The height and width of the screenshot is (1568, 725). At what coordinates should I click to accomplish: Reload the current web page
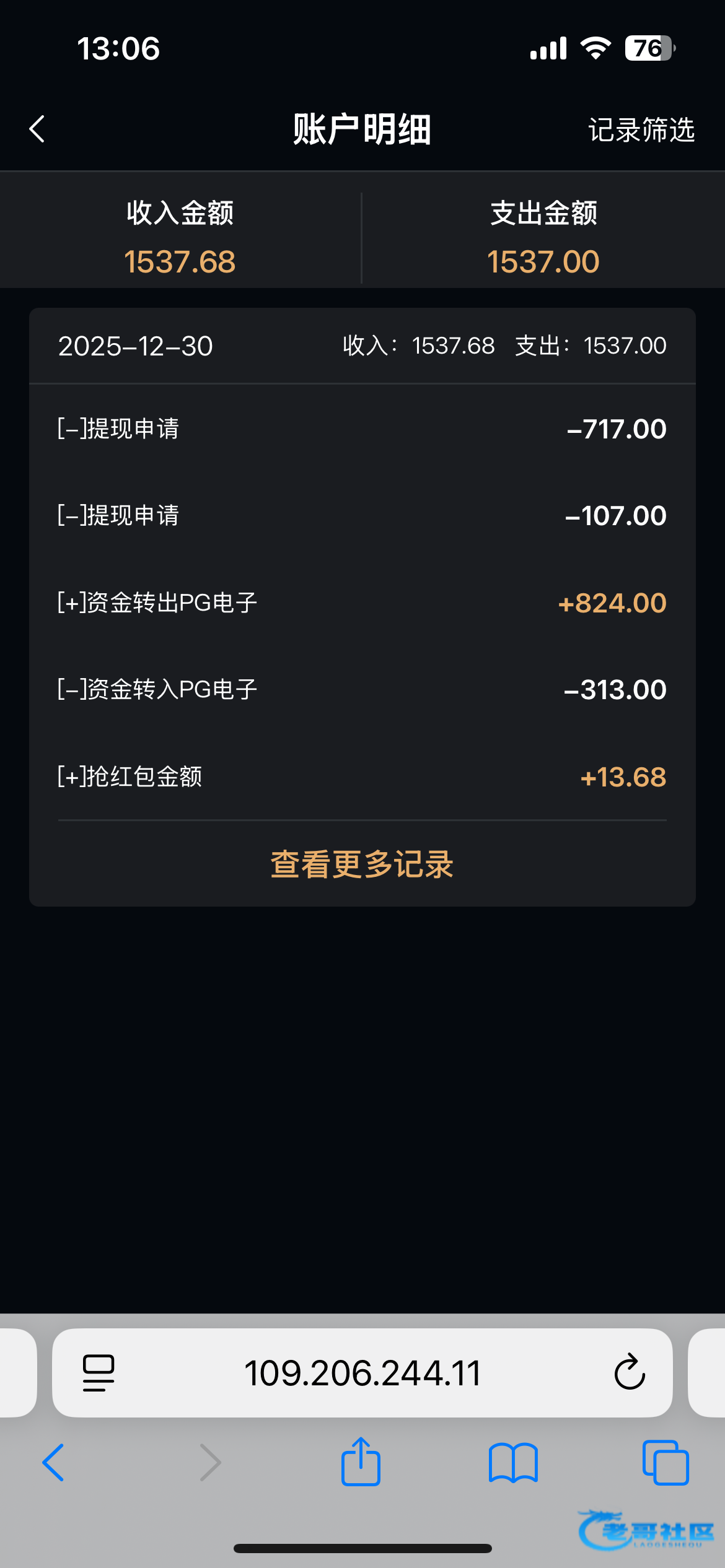(x=630, y=1372)
